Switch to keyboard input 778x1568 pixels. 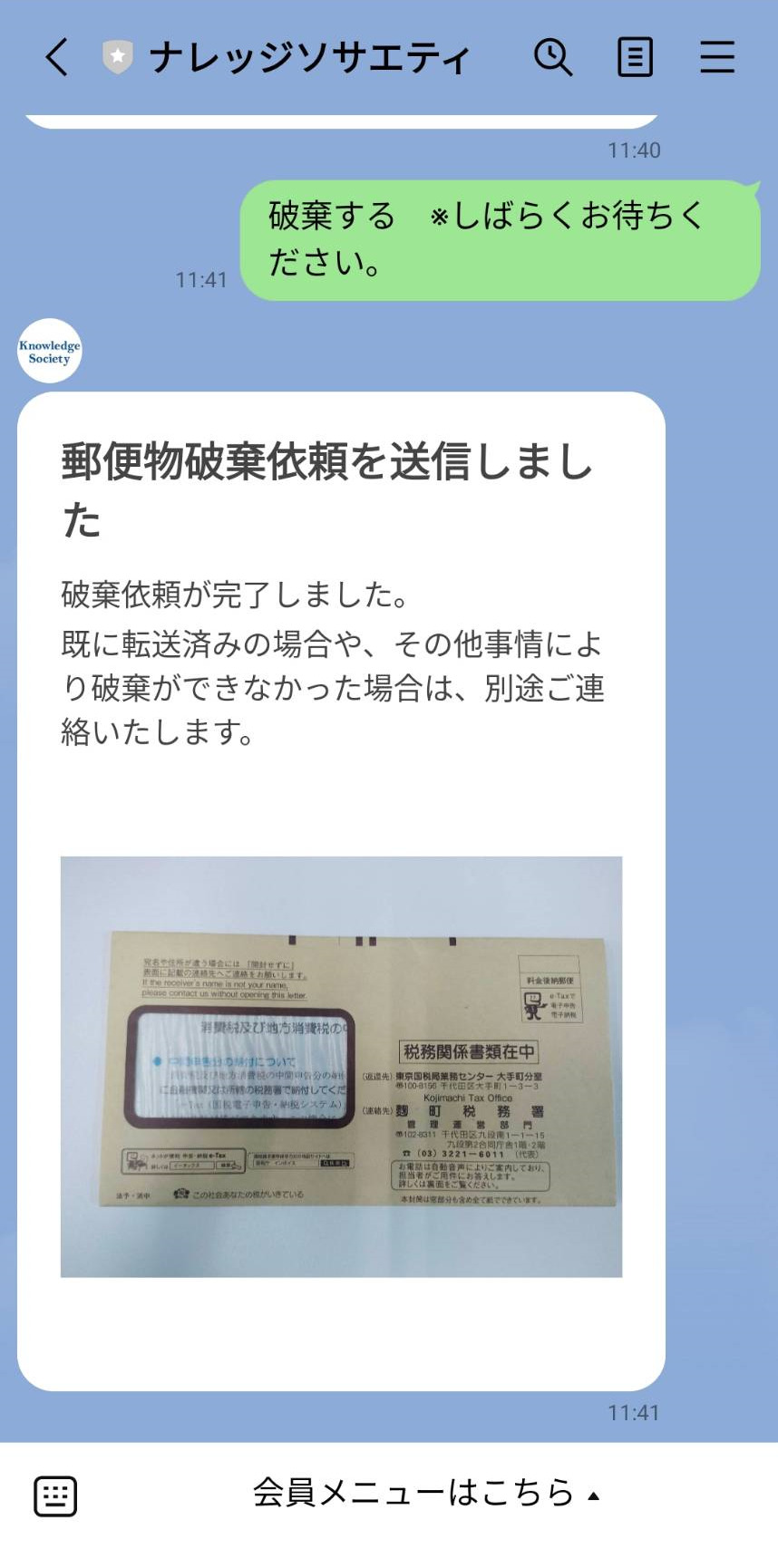tap(55, 1495)
